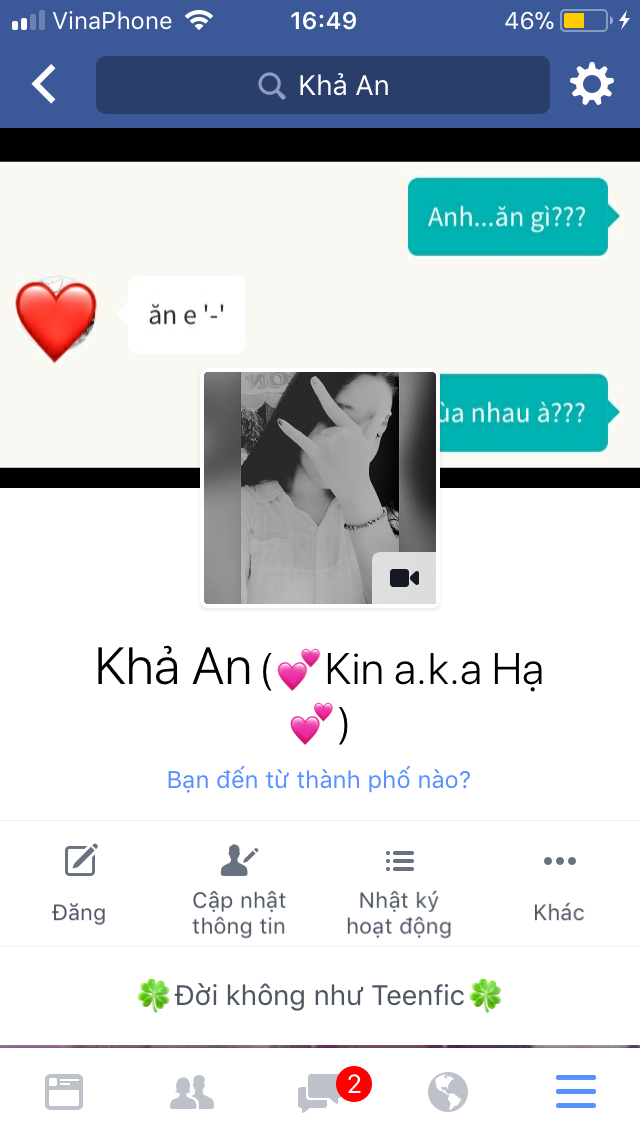Go back using the arrow
Screen dimensions: 640x1136
[x=45, y=85]
